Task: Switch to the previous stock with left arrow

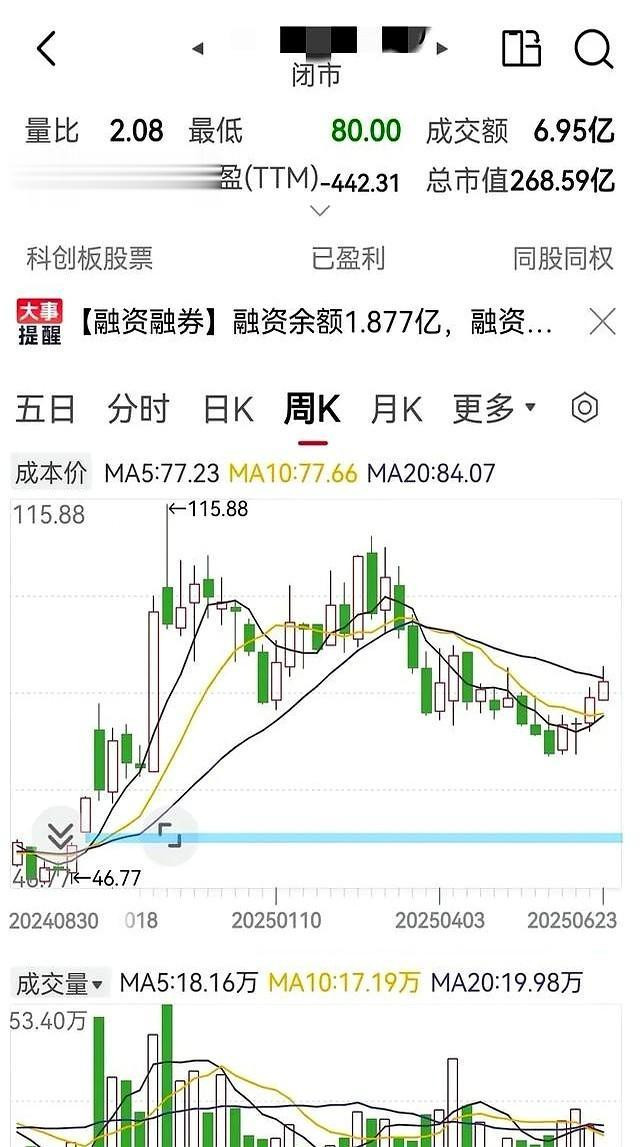Action: pos(197,49)
